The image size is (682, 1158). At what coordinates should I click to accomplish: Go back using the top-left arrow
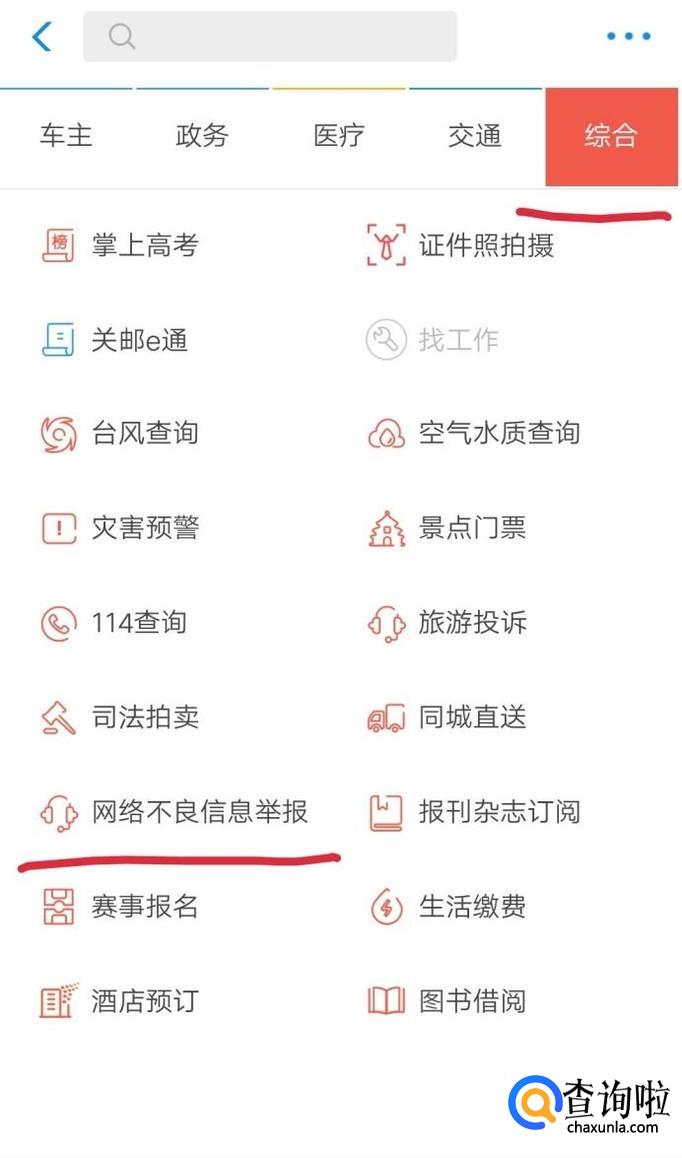(42, 37)
